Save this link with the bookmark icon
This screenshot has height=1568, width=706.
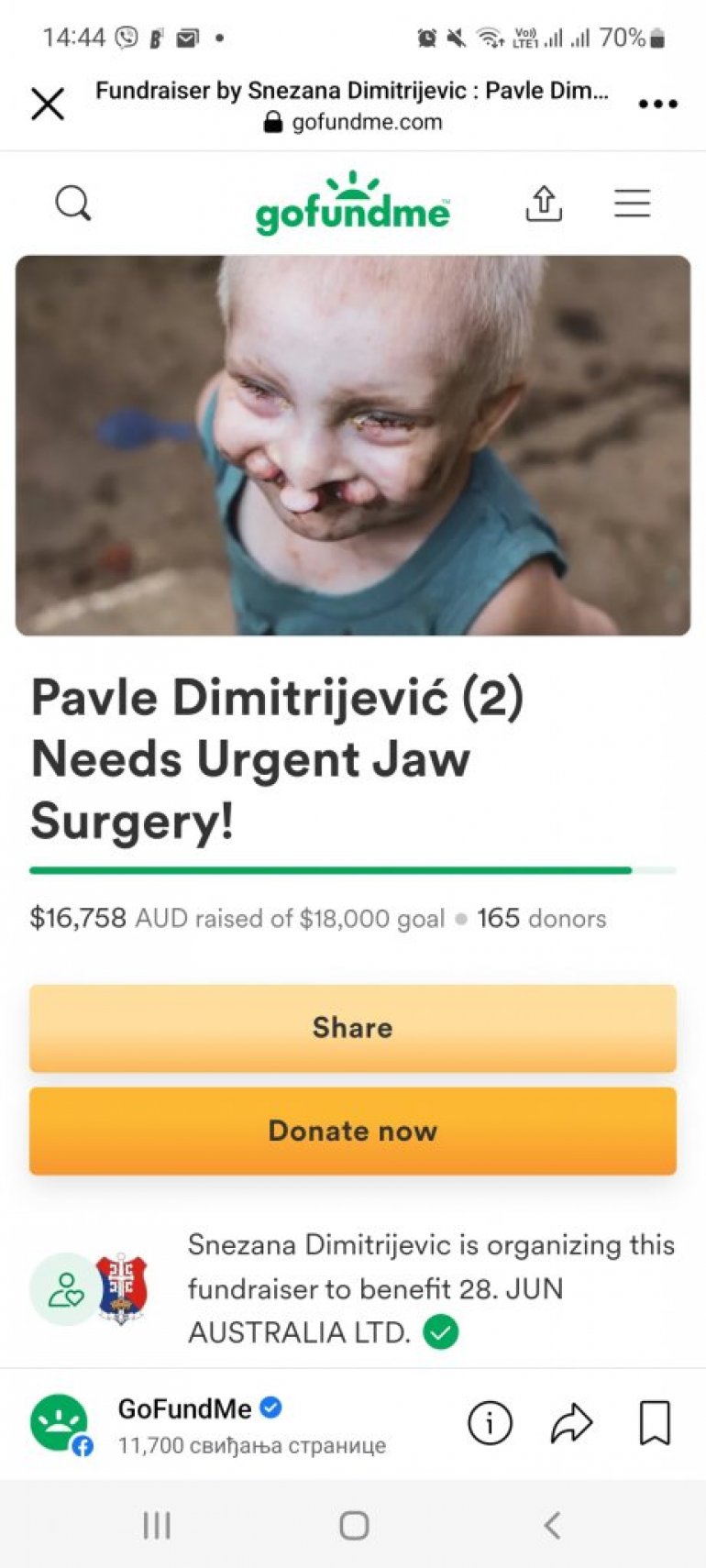tap(654, 1423)
